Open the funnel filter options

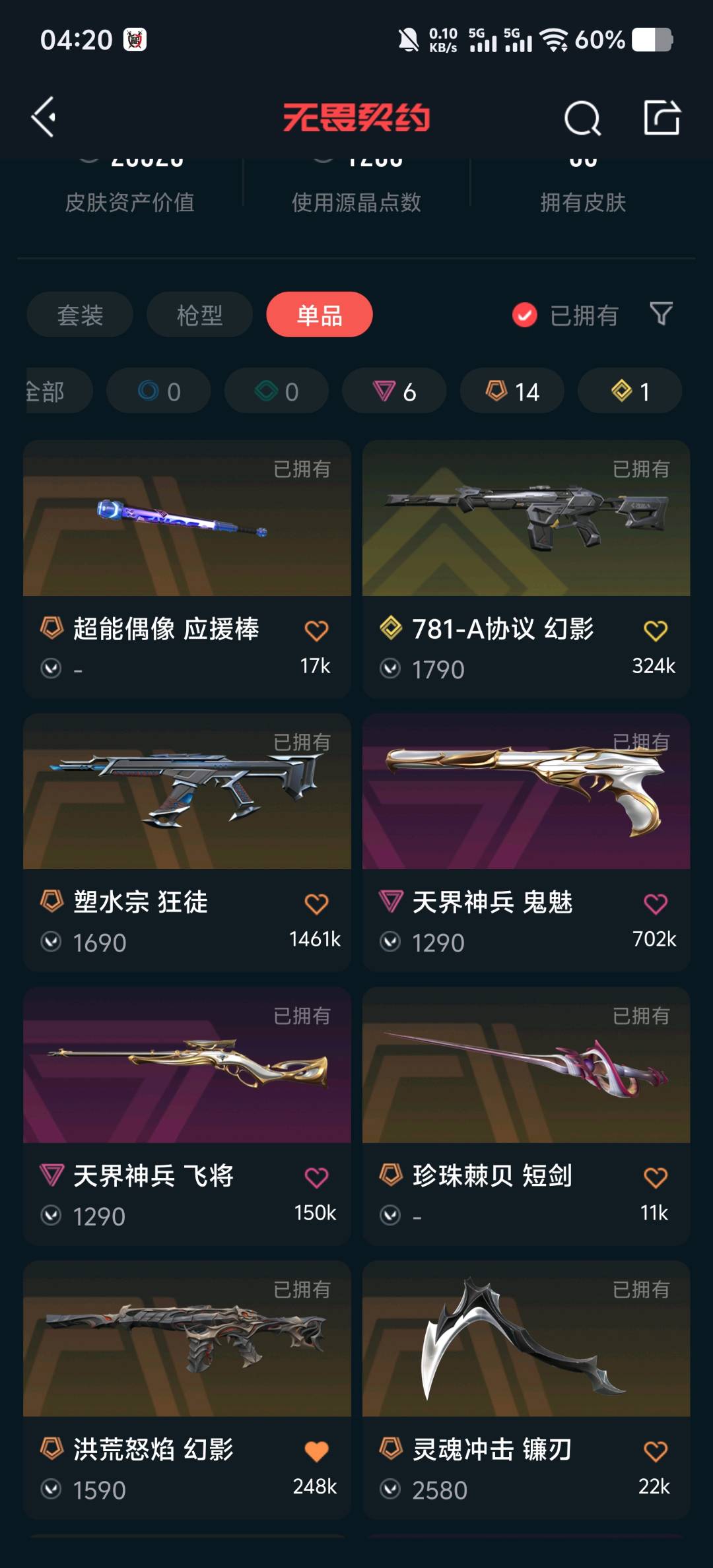click(x=661, y=313)
